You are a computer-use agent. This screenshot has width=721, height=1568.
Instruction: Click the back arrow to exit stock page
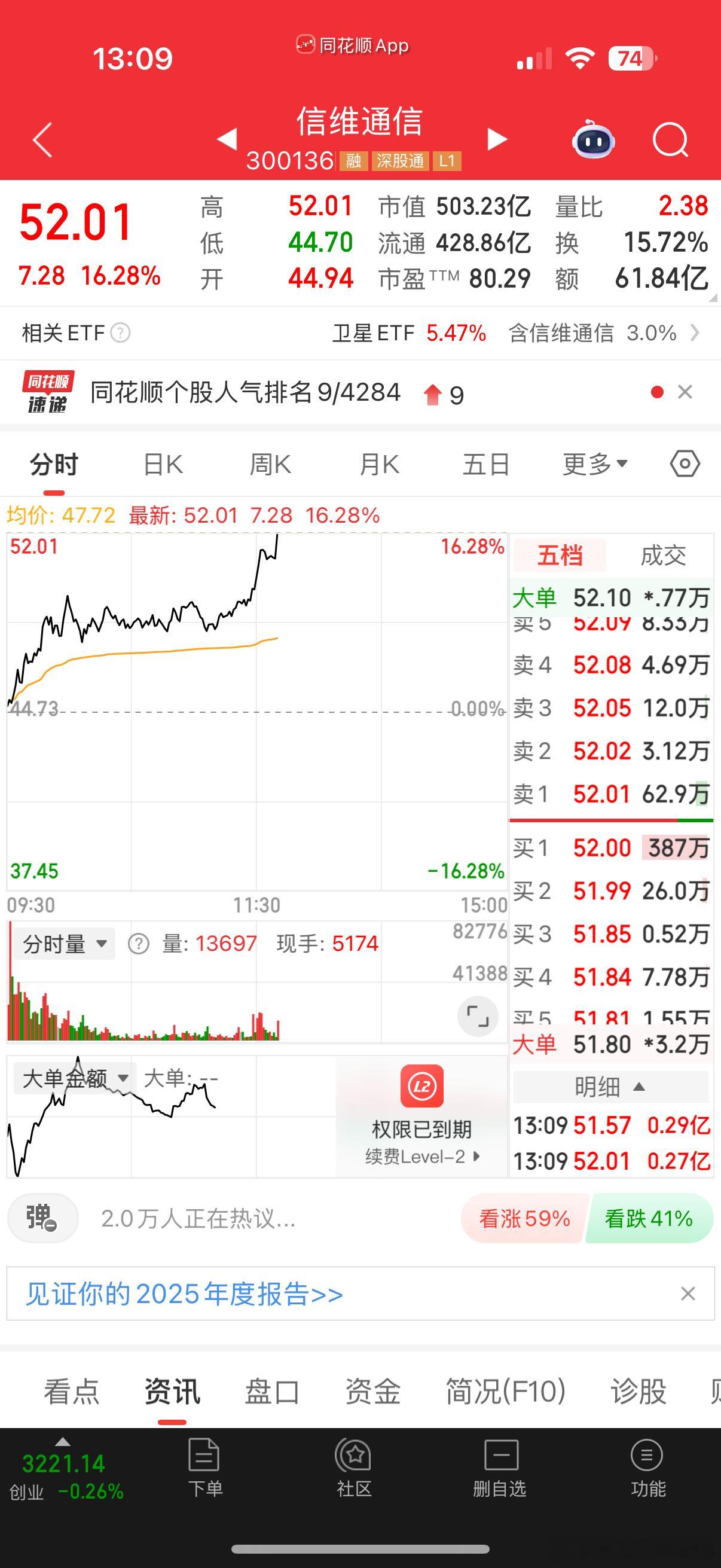40,139
